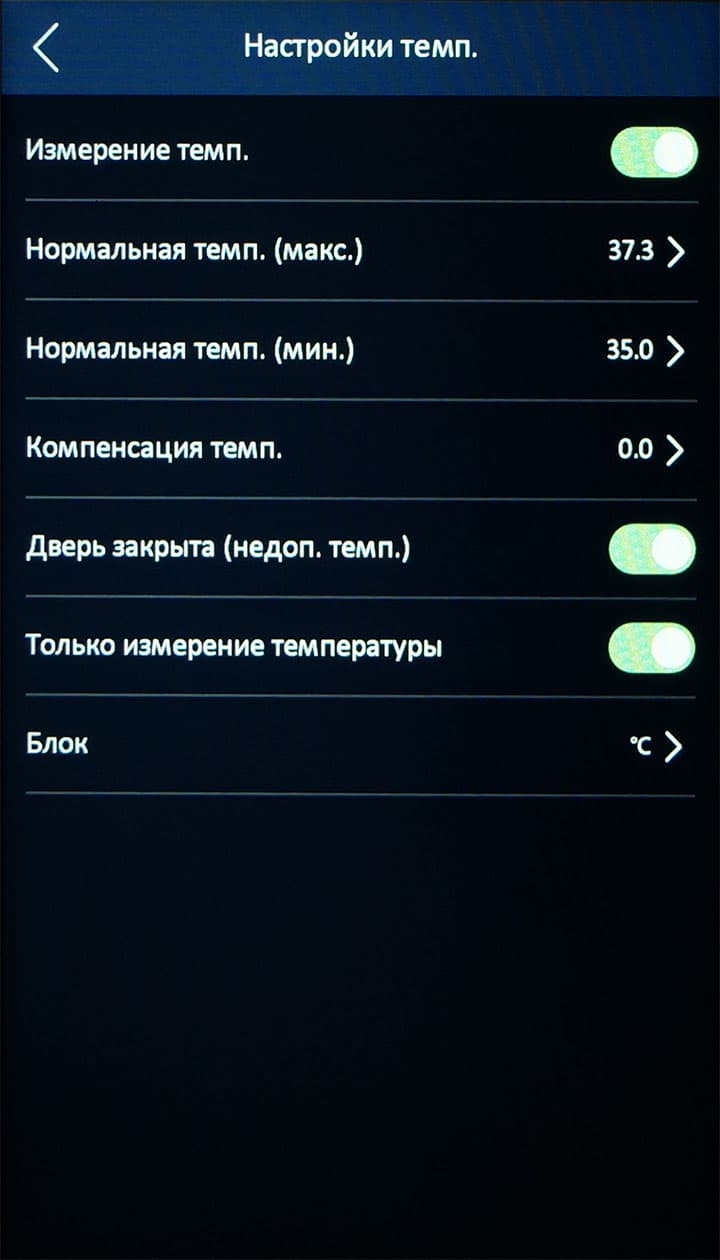720x1260 pixels.
Task: Go back using the top-left arrow
Action: tap(46, 48)
